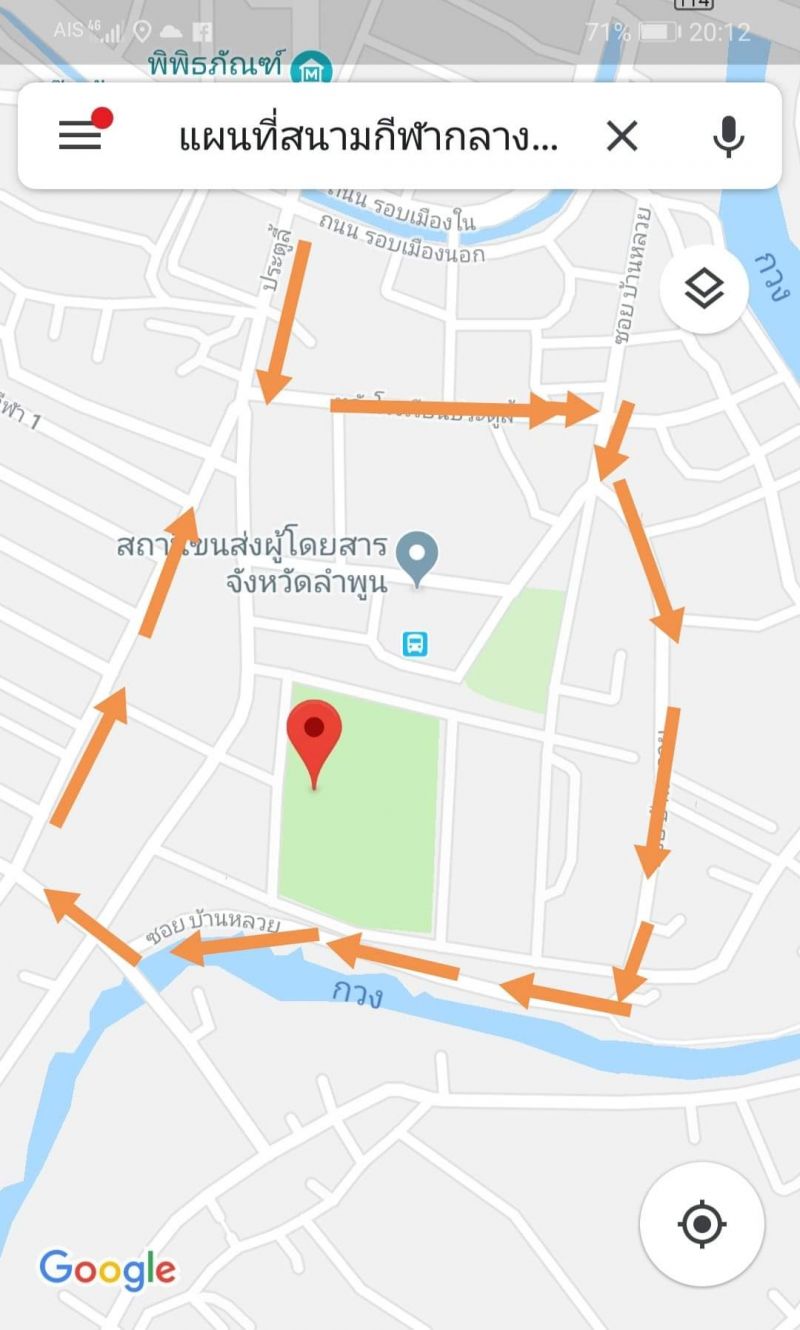The height and width of the screenshot is (1330, 800).
Task: Open the พิพิธภัณฑ์ museum marker
Action: click(x=311, y=72)
